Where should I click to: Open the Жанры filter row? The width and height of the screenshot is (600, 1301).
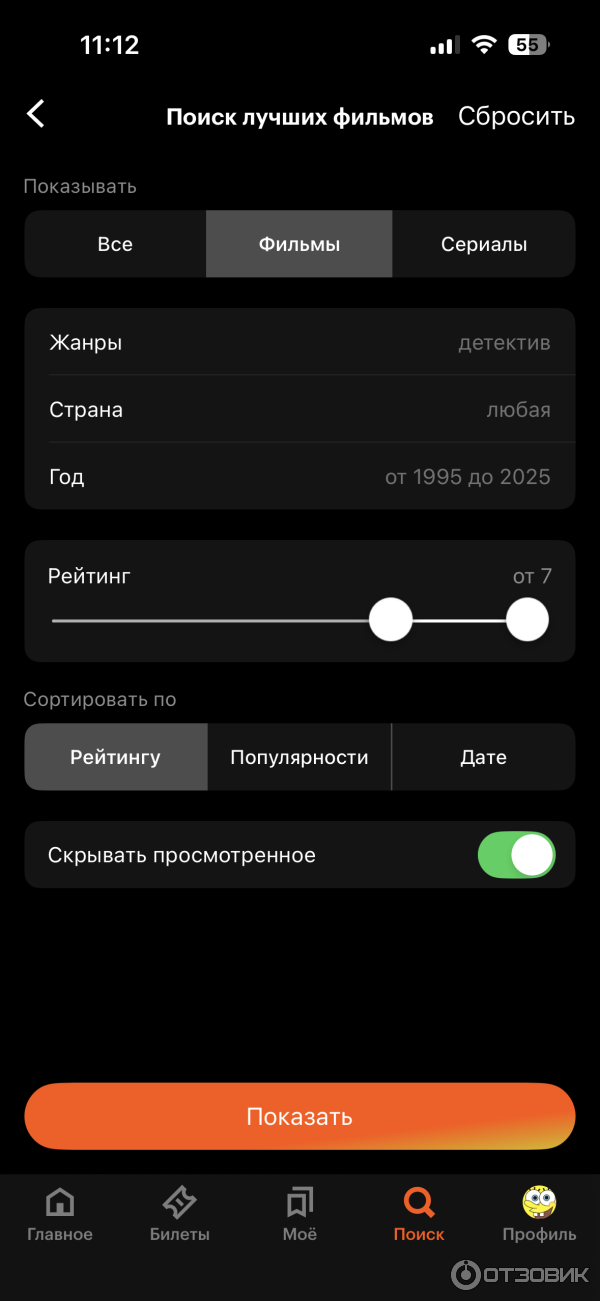pos(300,343)
